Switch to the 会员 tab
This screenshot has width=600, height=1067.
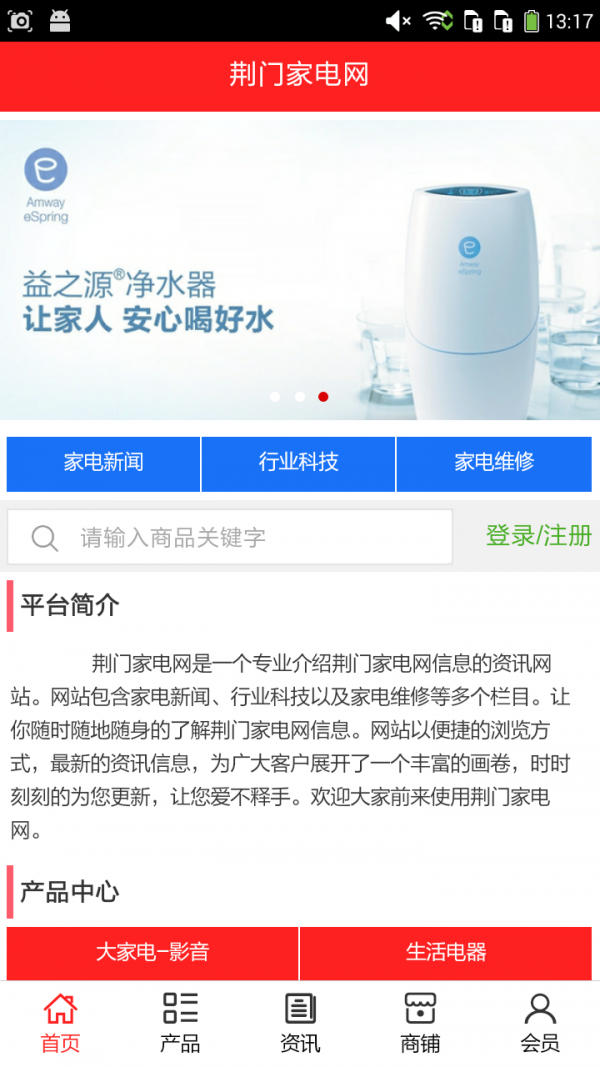[540, 1022]
